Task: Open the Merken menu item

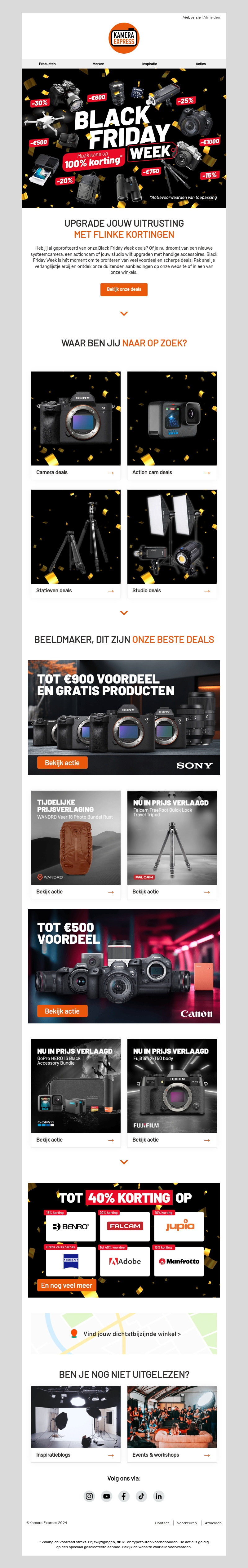Action: coord(99,64)
